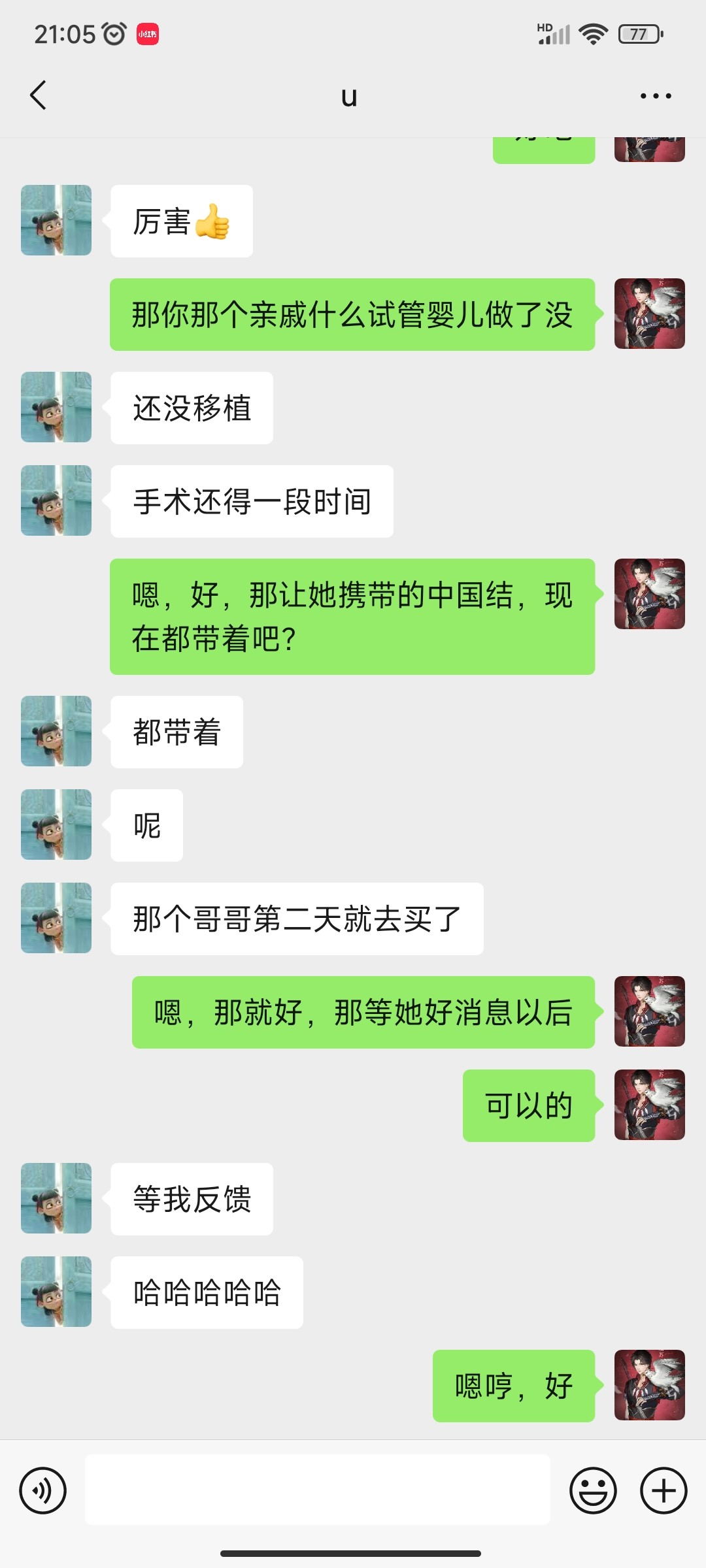The height and width of the screenshot is (1568, 706).
Task: Open the three-dot chat options menu
Action: point(656,96)
